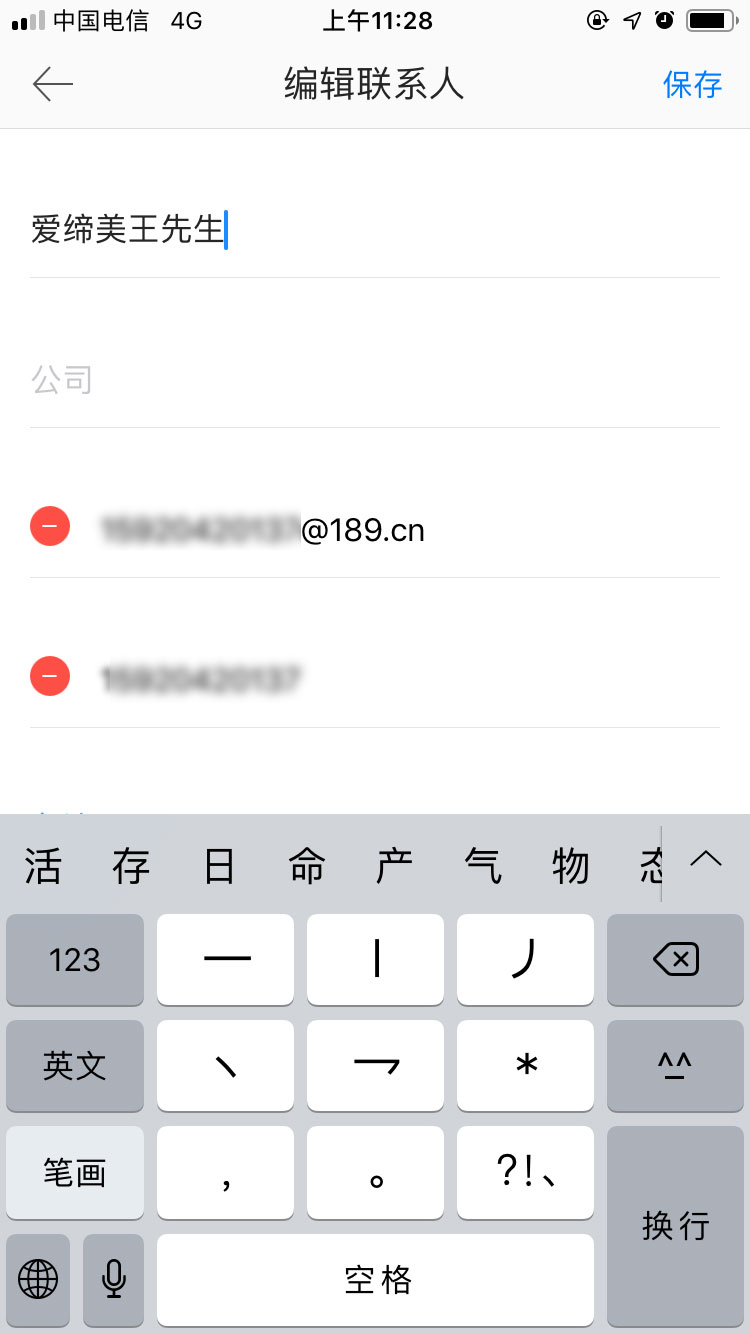Select the suggested character 活
Screen dimensions: 750x1334
tap(43, 866)
